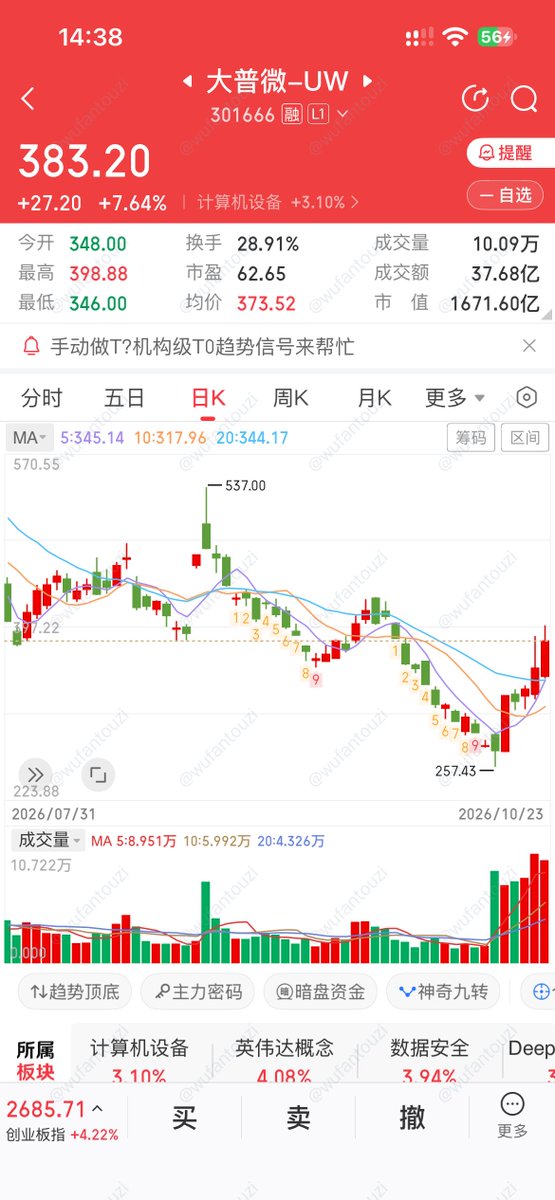
Task: Set a price alert with 提醒
Action: (506, 153)
